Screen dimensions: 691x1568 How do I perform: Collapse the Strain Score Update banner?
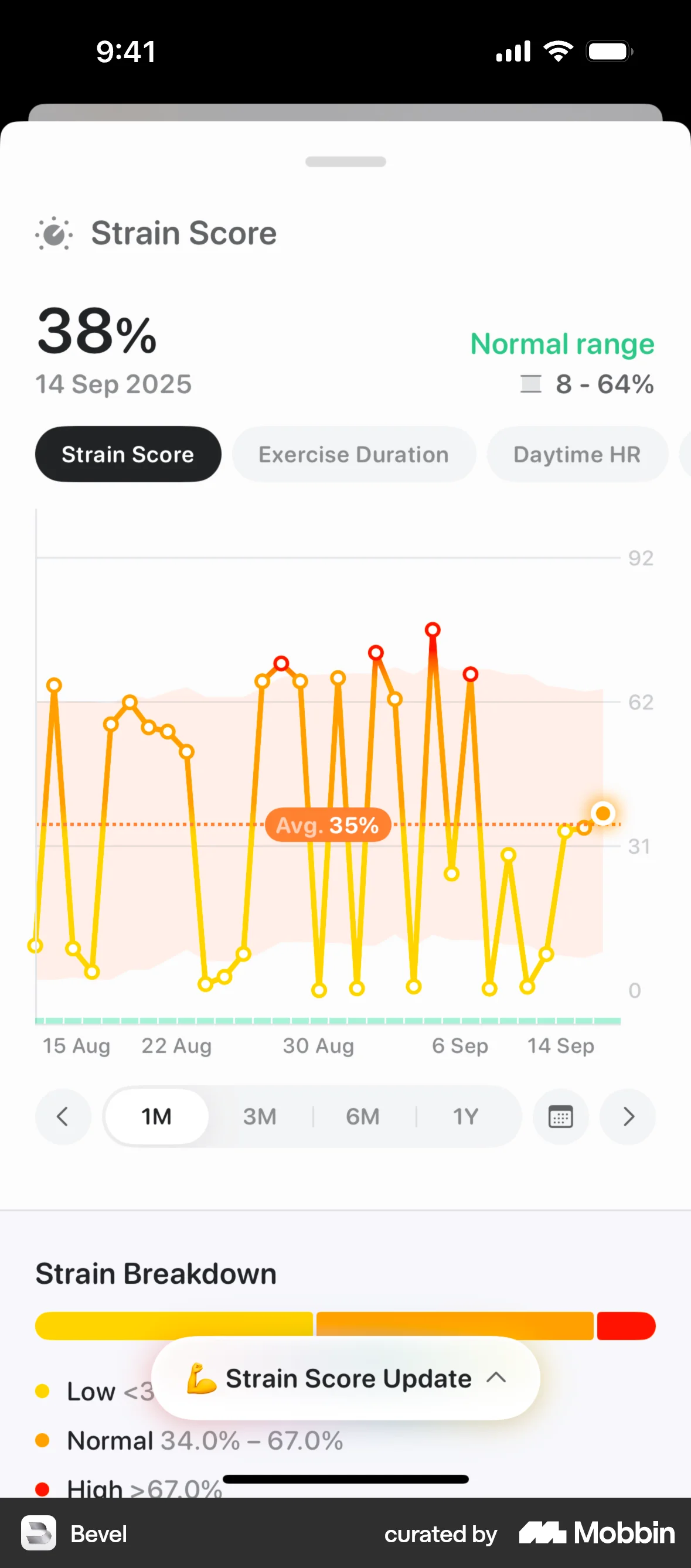point(496,1379)
